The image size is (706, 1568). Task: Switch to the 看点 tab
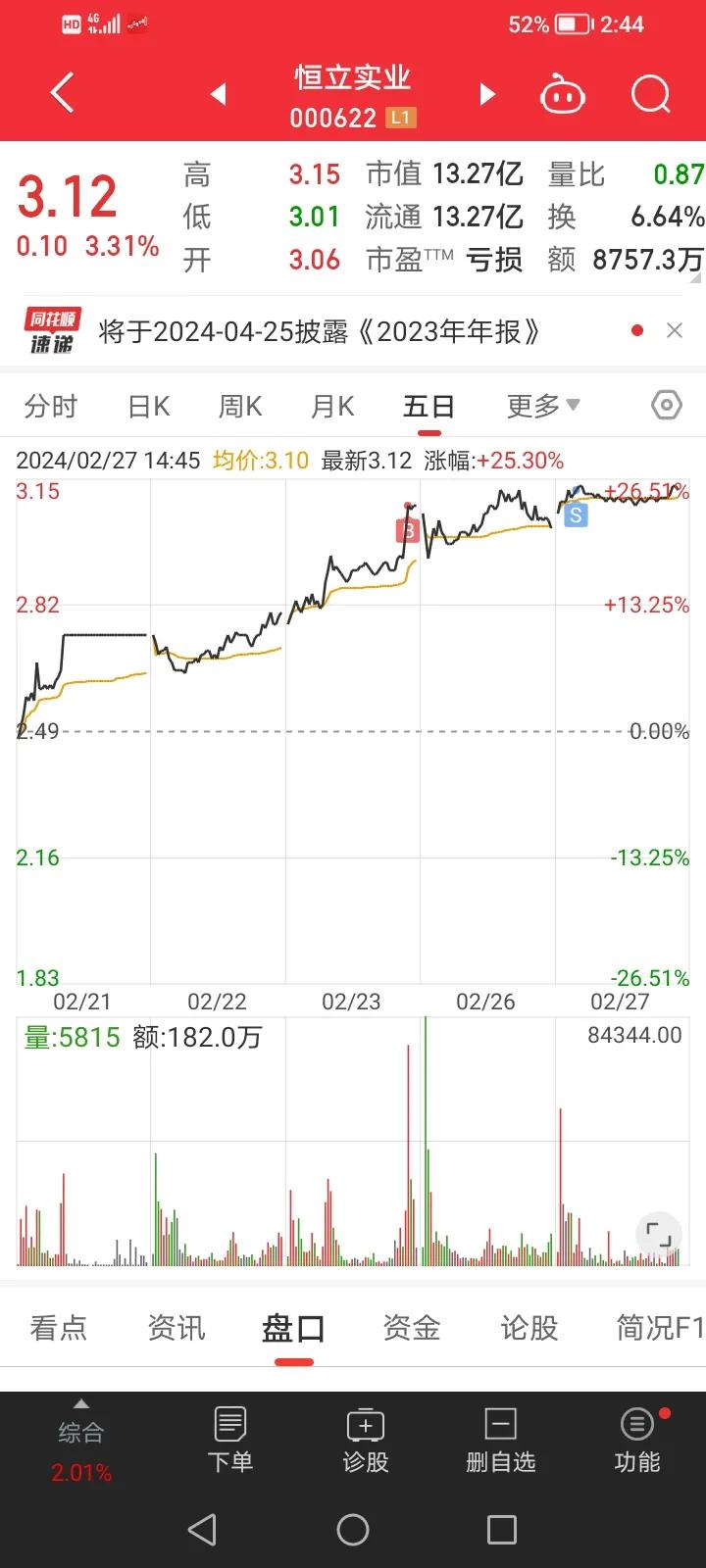59,1328
